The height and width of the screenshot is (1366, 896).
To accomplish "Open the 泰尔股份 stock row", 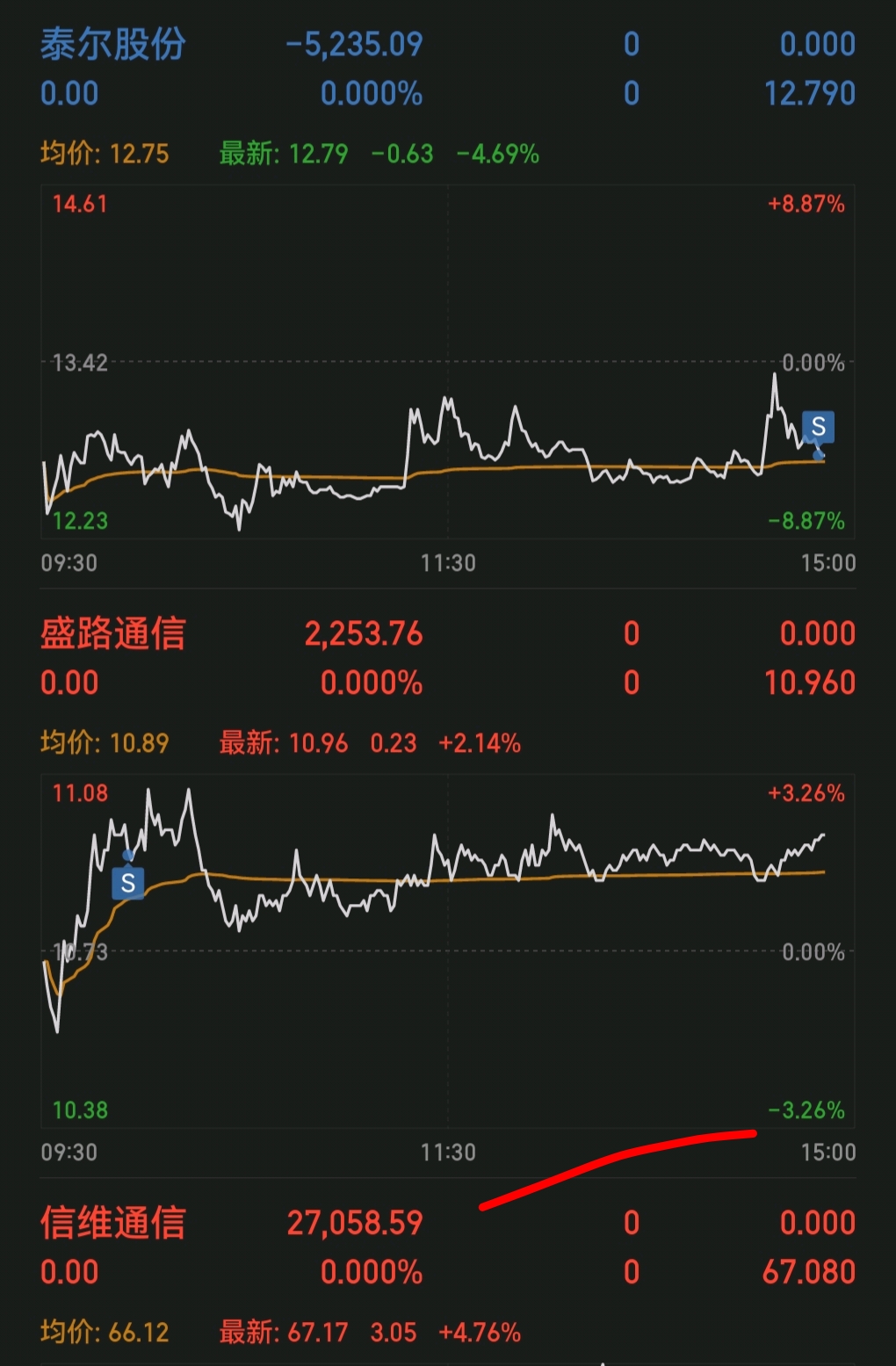I will click(448, 69).
